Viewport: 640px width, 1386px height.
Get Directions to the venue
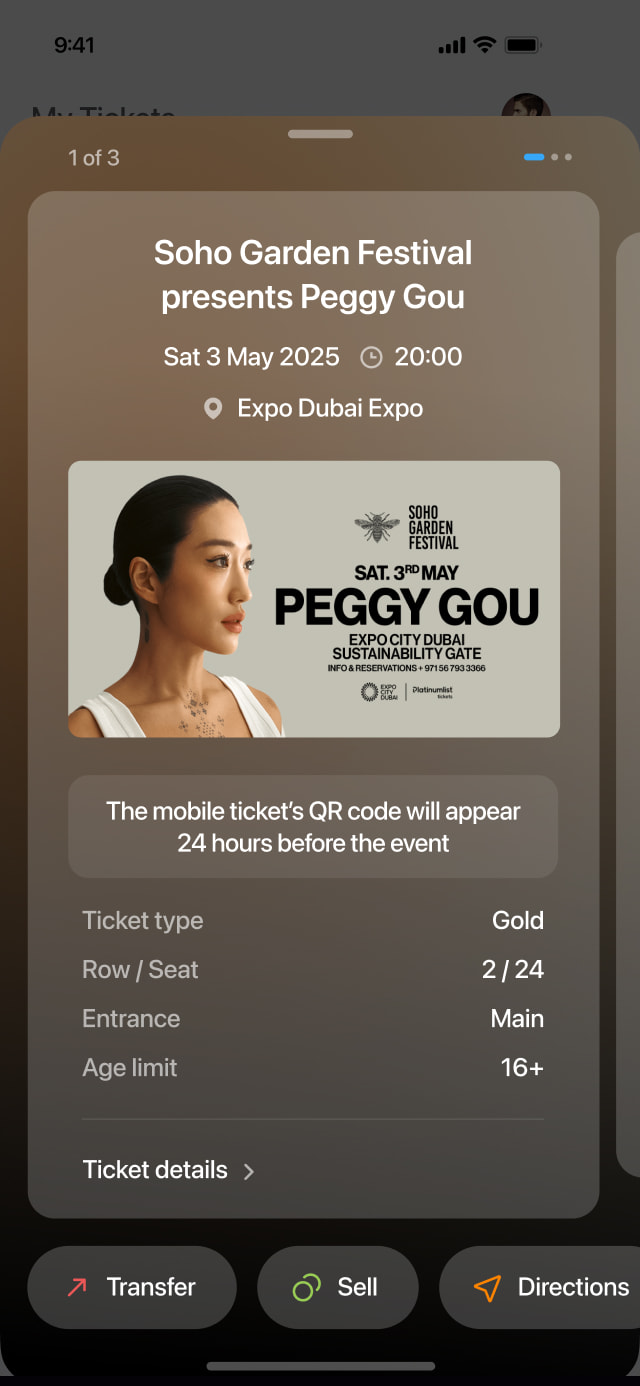[x=540, y=1287]
